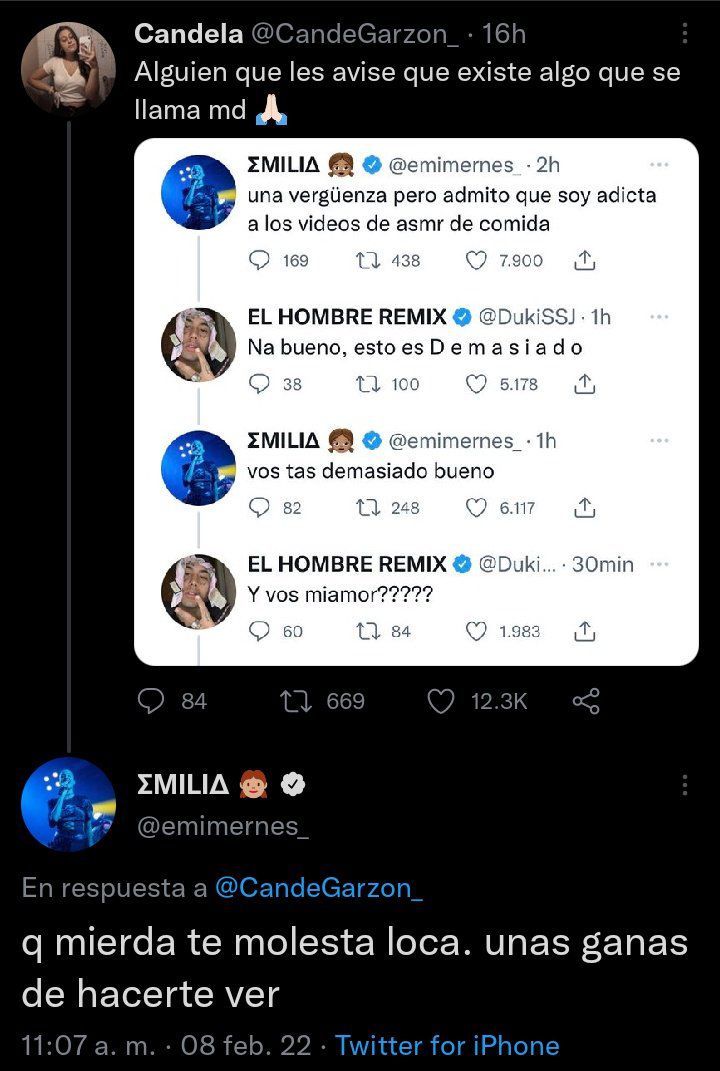
Task: Click the verified badge next to EL HOMBRE REMIX
Action: (x=462, y=316)
